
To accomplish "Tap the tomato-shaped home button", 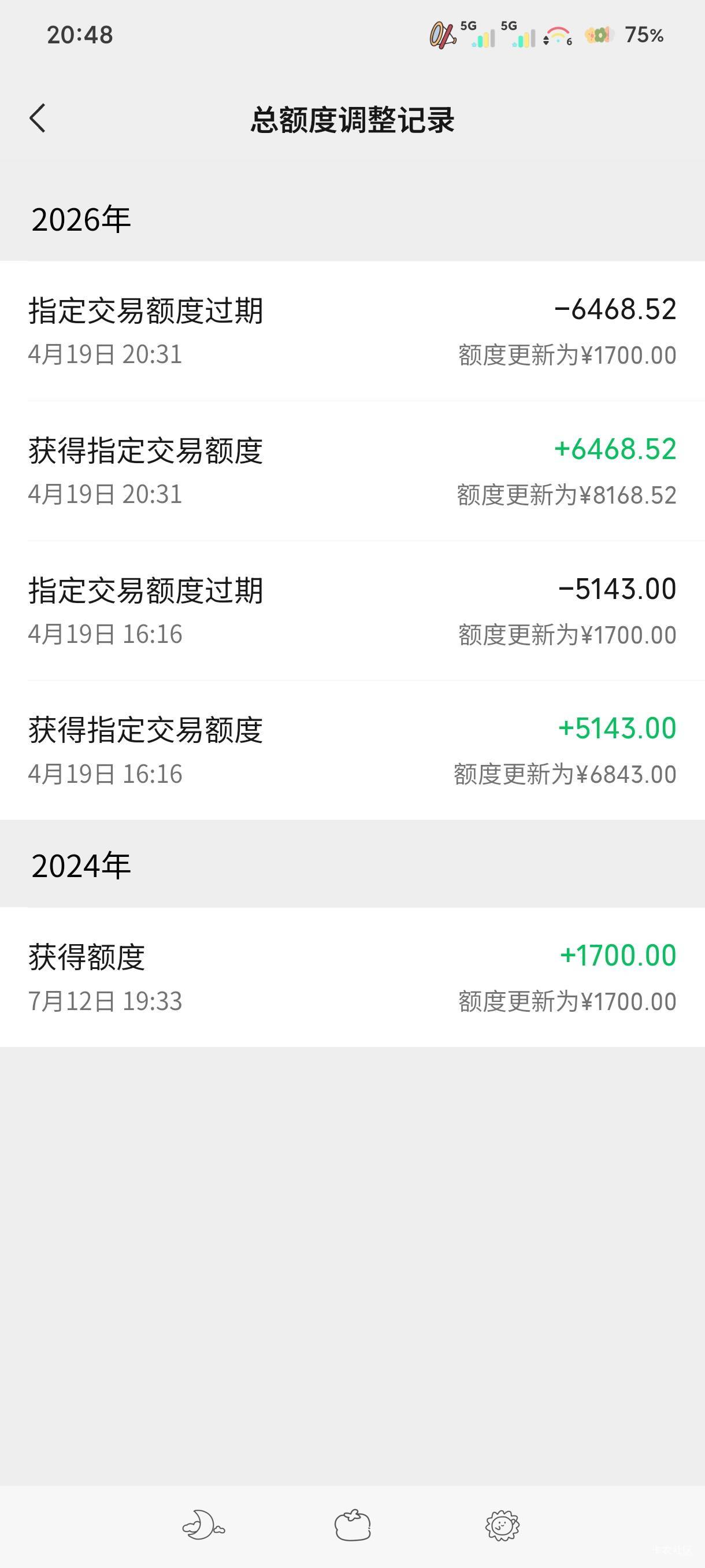I will pyautogui.click(x=353, y=1525).
